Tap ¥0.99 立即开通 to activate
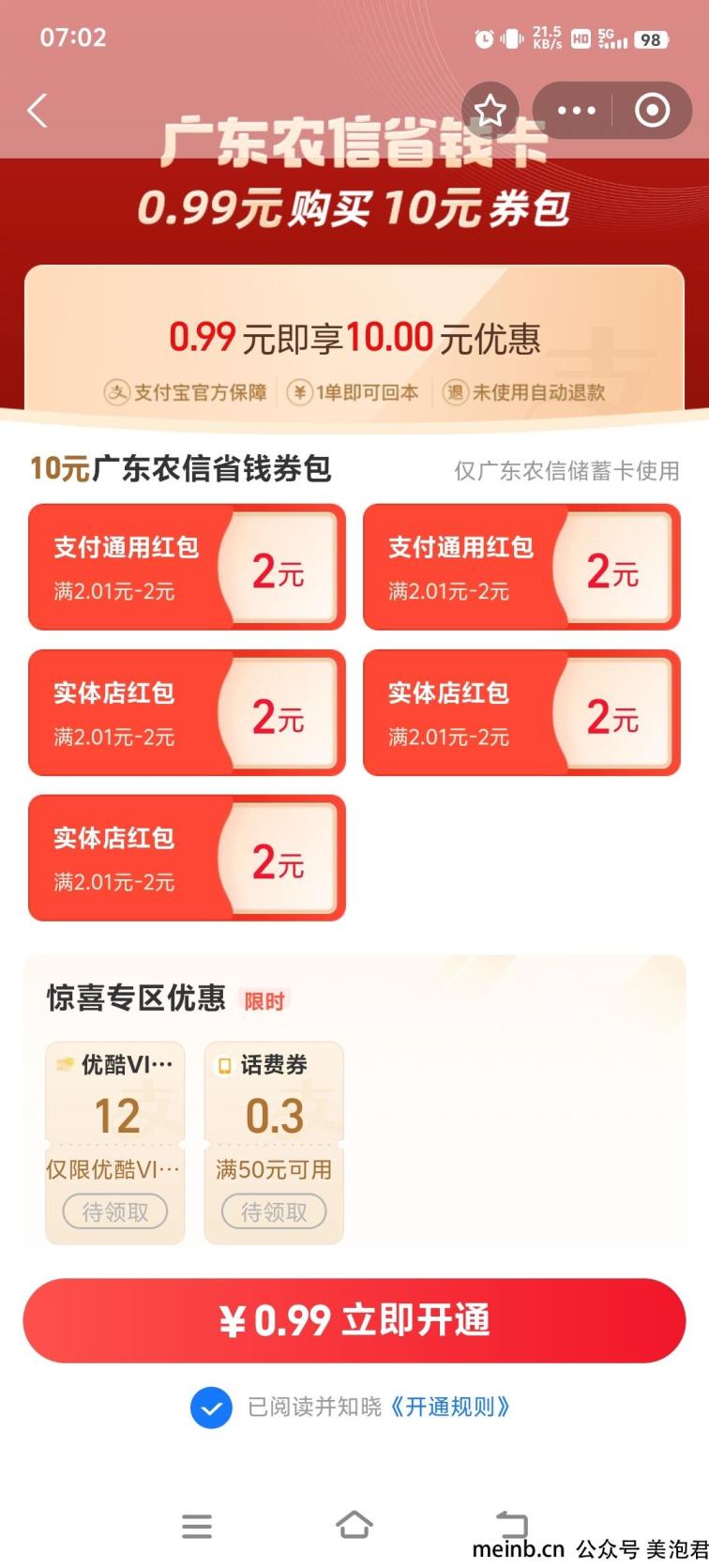 (x=354, y=1320)
